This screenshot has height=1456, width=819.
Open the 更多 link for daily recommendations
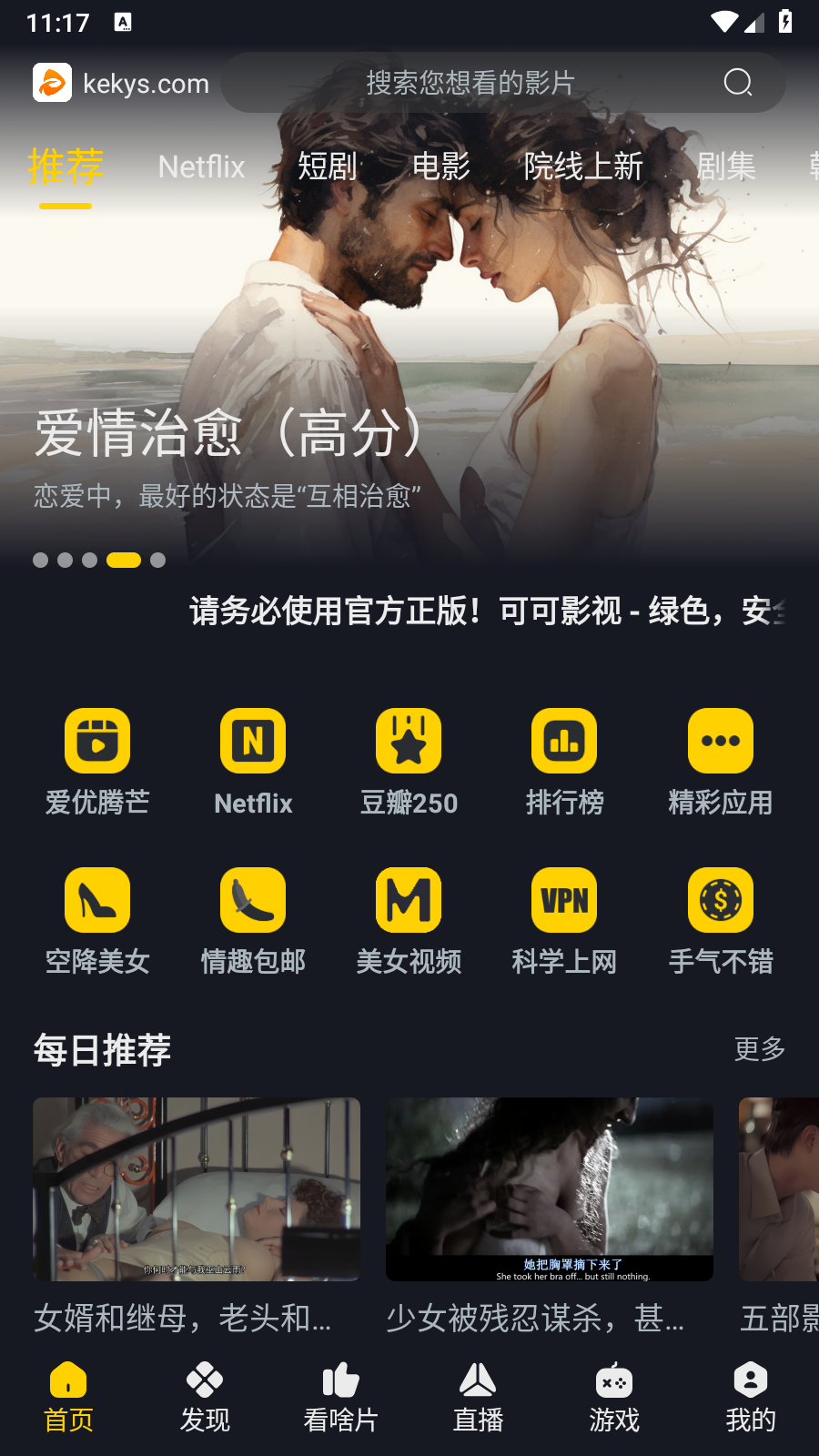[x=760, y=1049]
